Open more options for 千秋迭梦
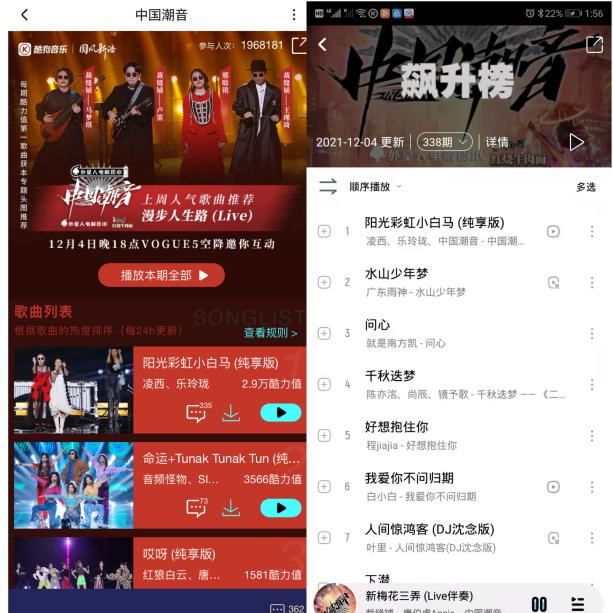Image resolution: width=613 pixels, height=613 pixels. click(591, 384)
